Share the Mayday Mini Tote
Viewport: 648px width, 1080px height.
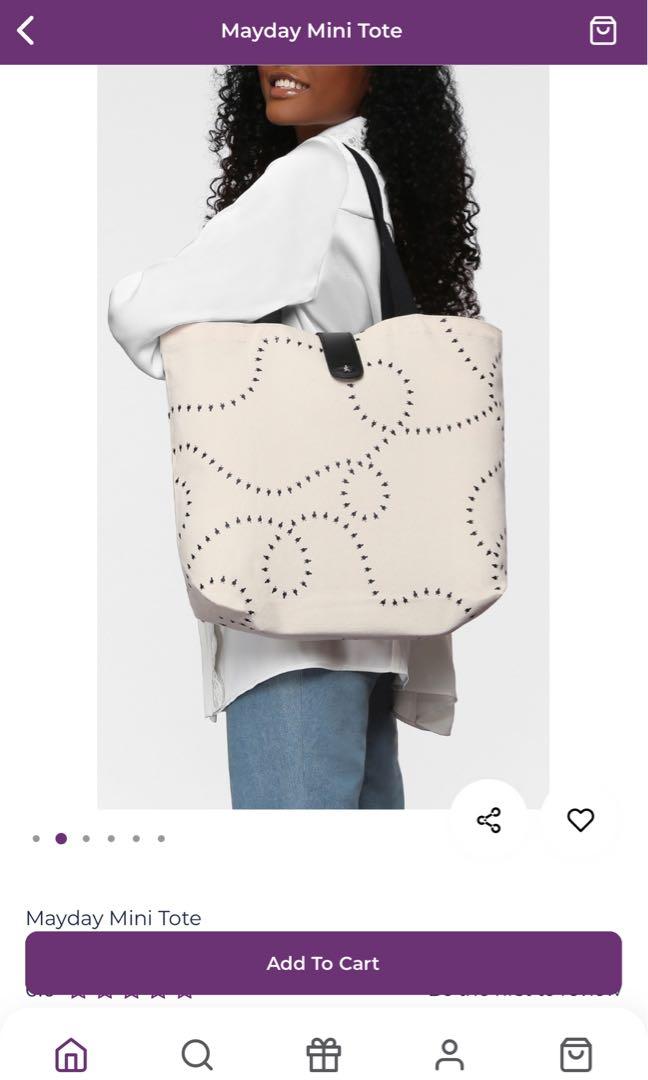(x=489, y=821)
